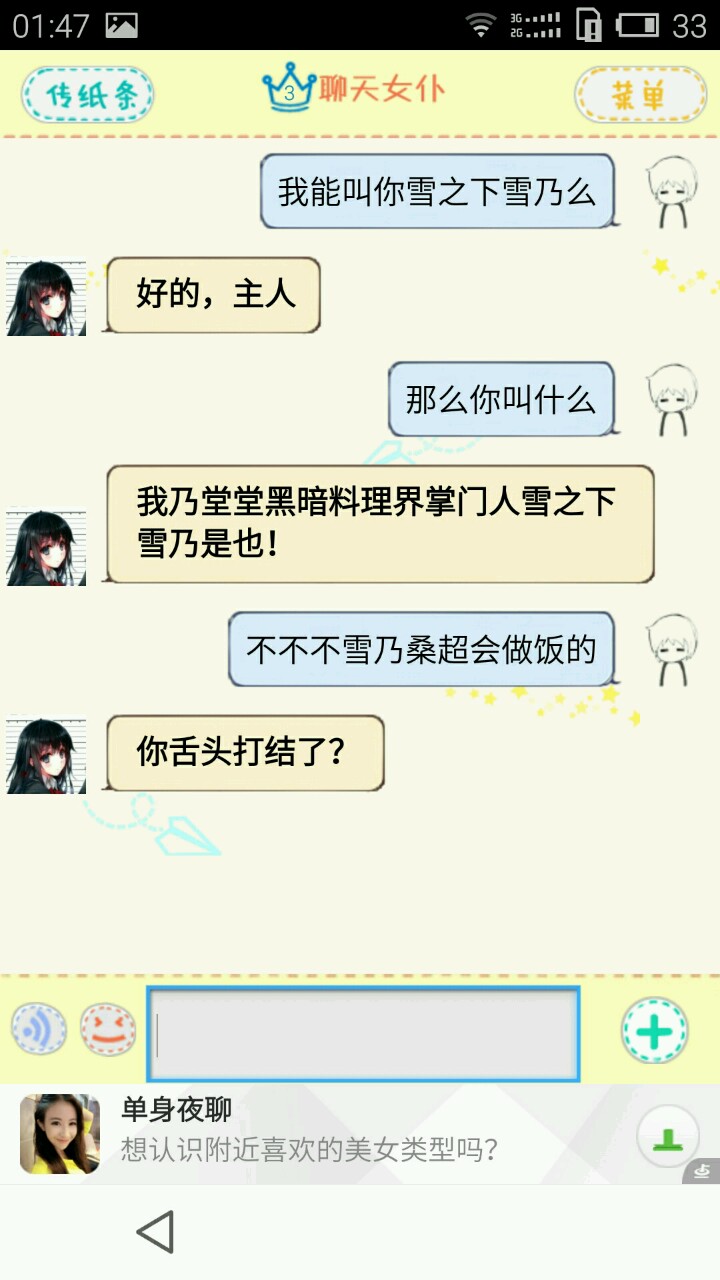Focus the message text field

point(364,1034)
